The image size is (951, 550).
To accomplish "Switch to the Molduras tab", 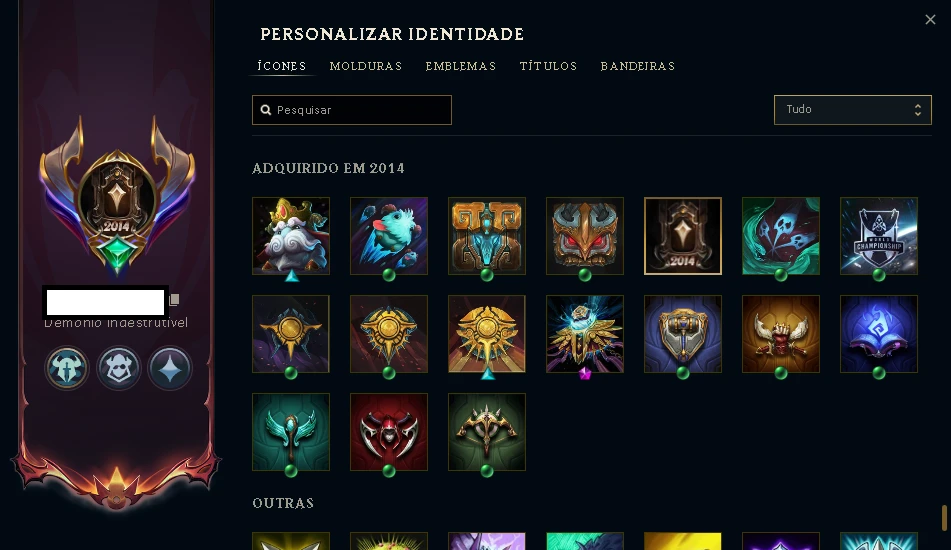I will (365, 66).
